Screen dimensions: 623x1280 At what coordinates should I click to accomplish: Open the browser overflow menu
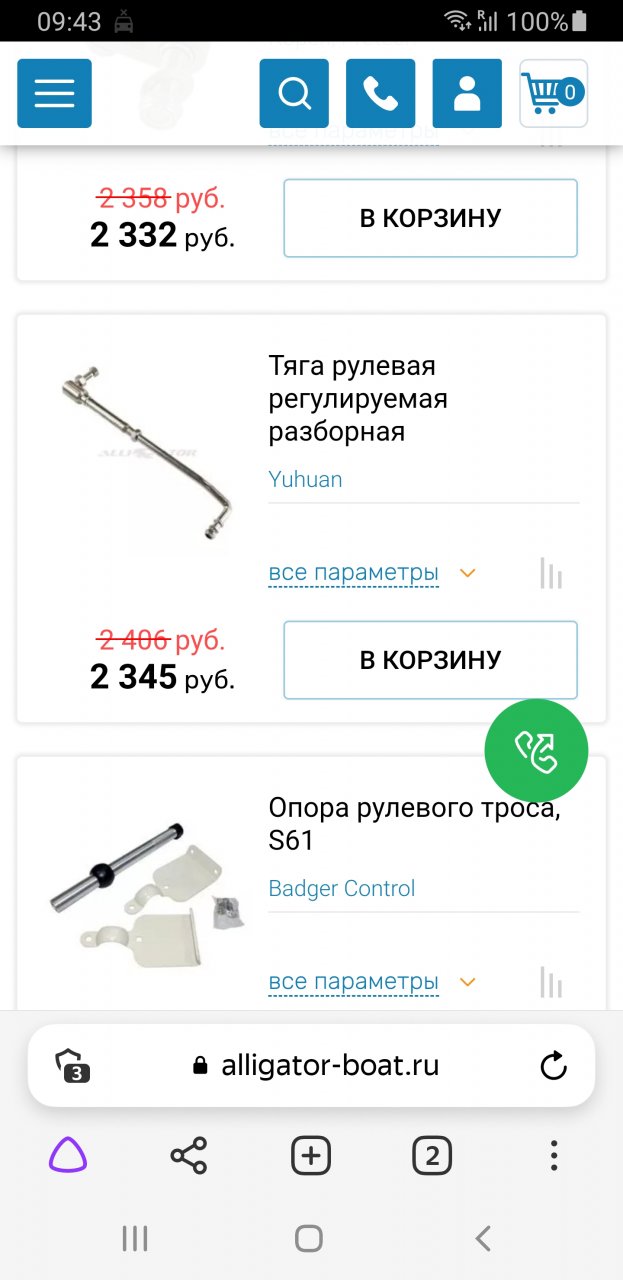point(553,1157)
